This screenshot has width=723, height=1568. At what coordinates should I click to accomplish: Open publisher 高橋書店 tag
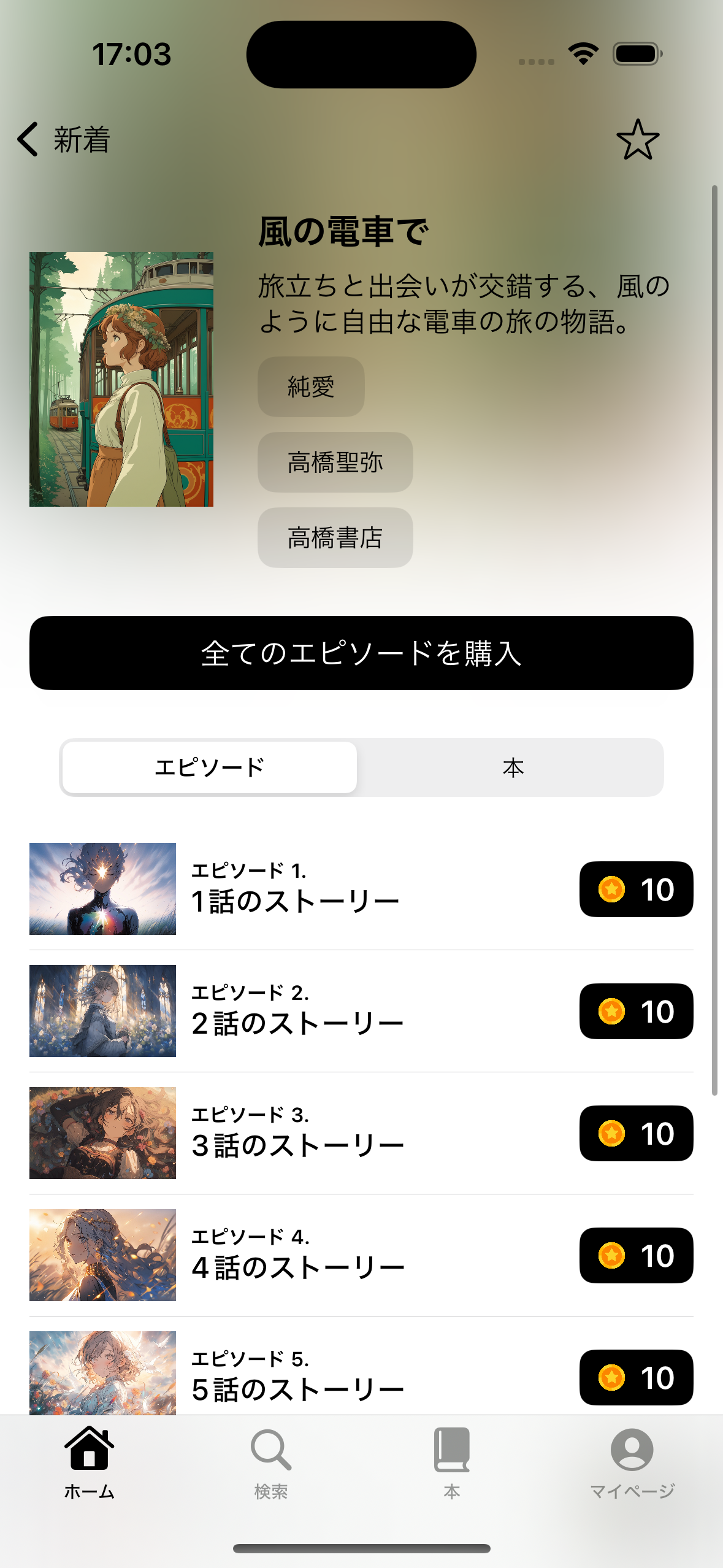pos(335,538)
